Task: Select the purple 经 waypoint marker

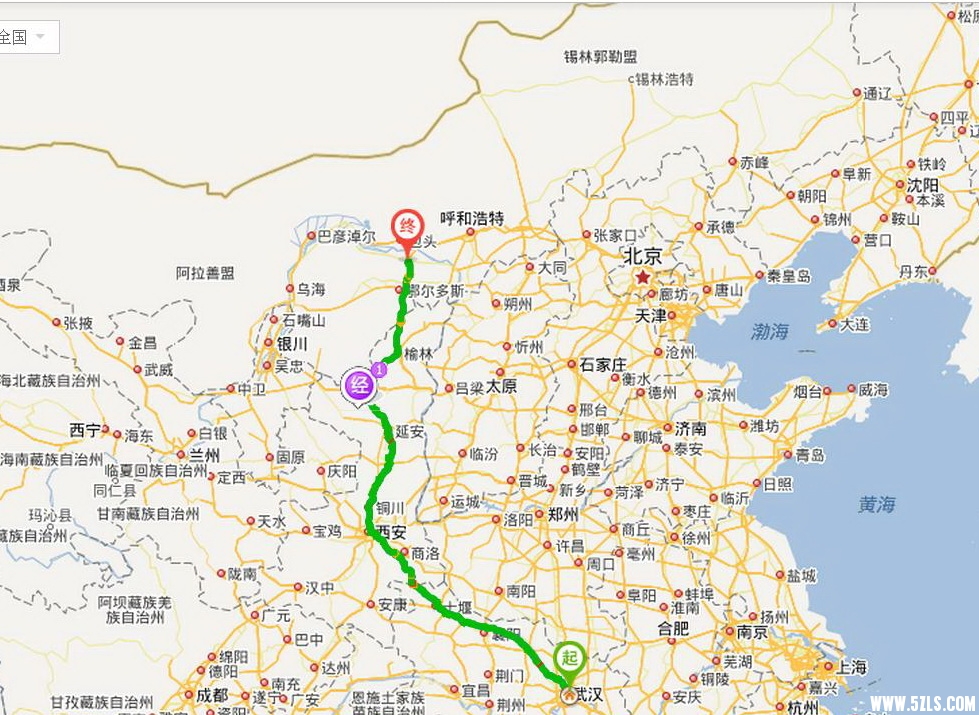Action: coord(360,384)
